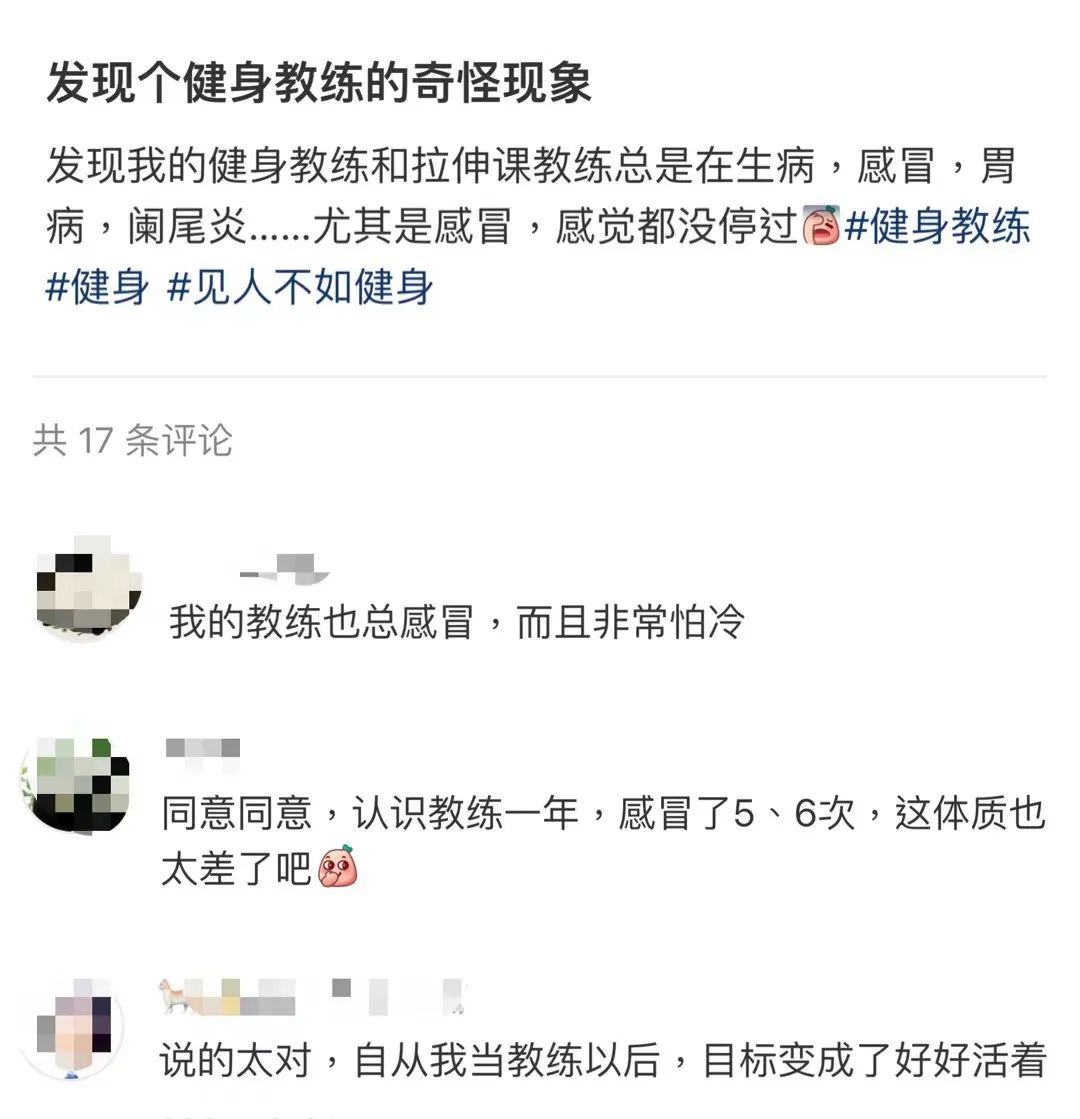The image size is (1080, 1119).
Task: Open the #健身 hashtag link
Action: (98, 287)
